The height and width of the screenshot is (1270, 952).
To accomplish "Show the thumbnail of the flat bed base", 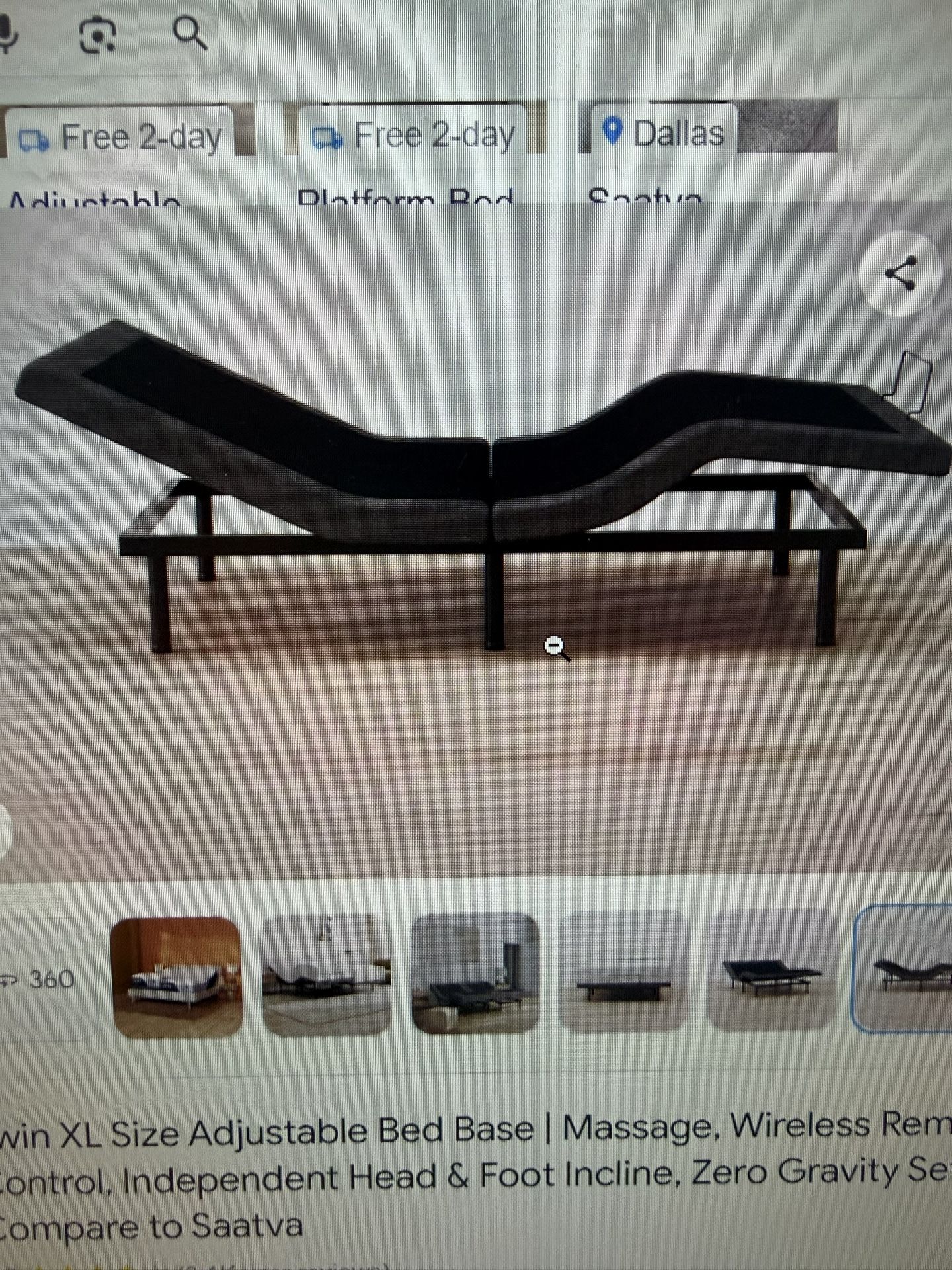I will (623, 972).
